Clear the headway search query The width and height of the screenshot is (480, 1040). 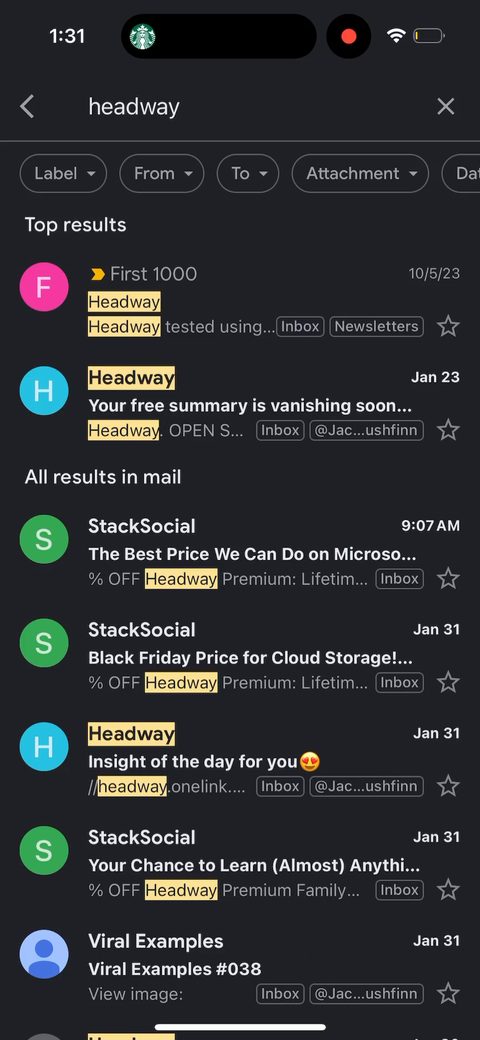click(x=446, y=106)
